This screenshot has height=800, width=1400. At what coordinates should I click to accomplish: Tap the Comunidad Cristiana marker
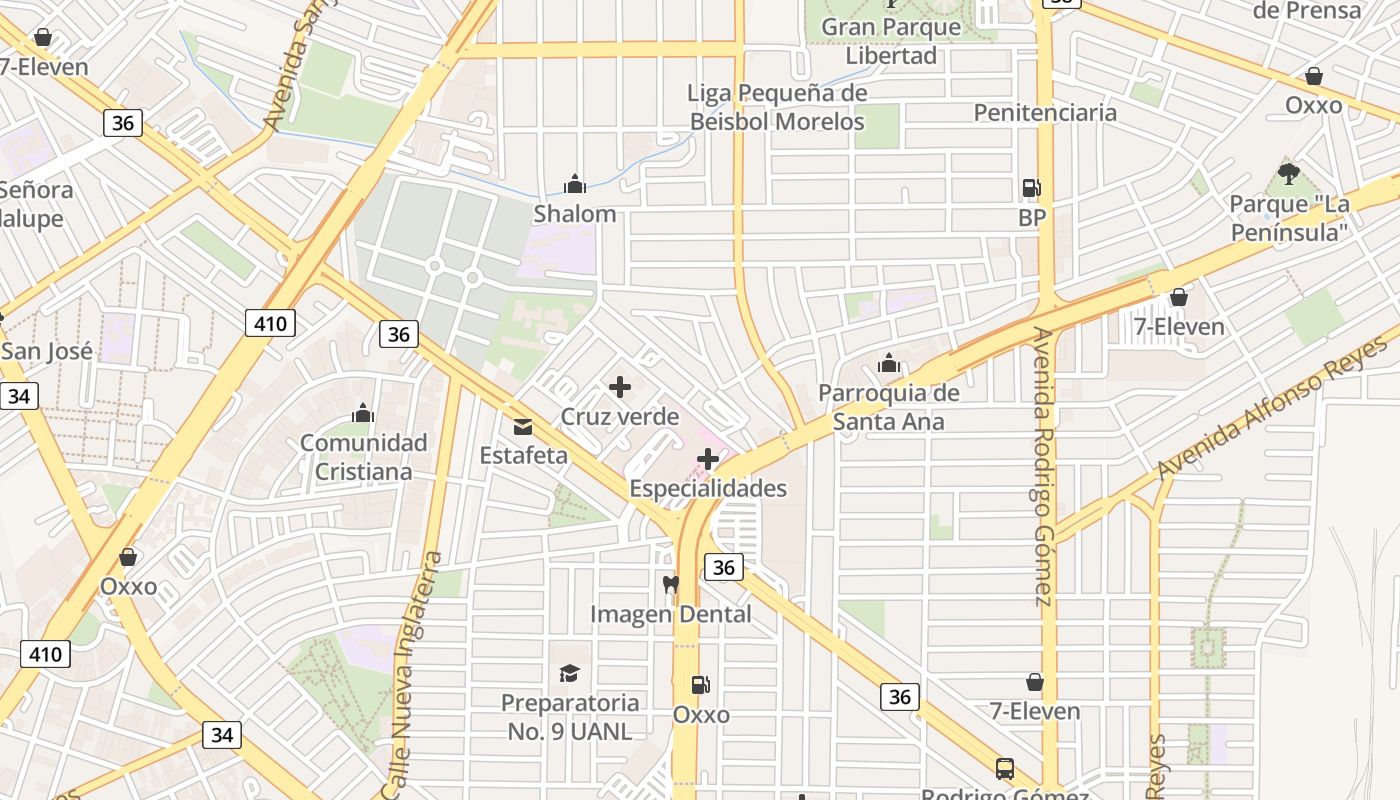[363, 413]
